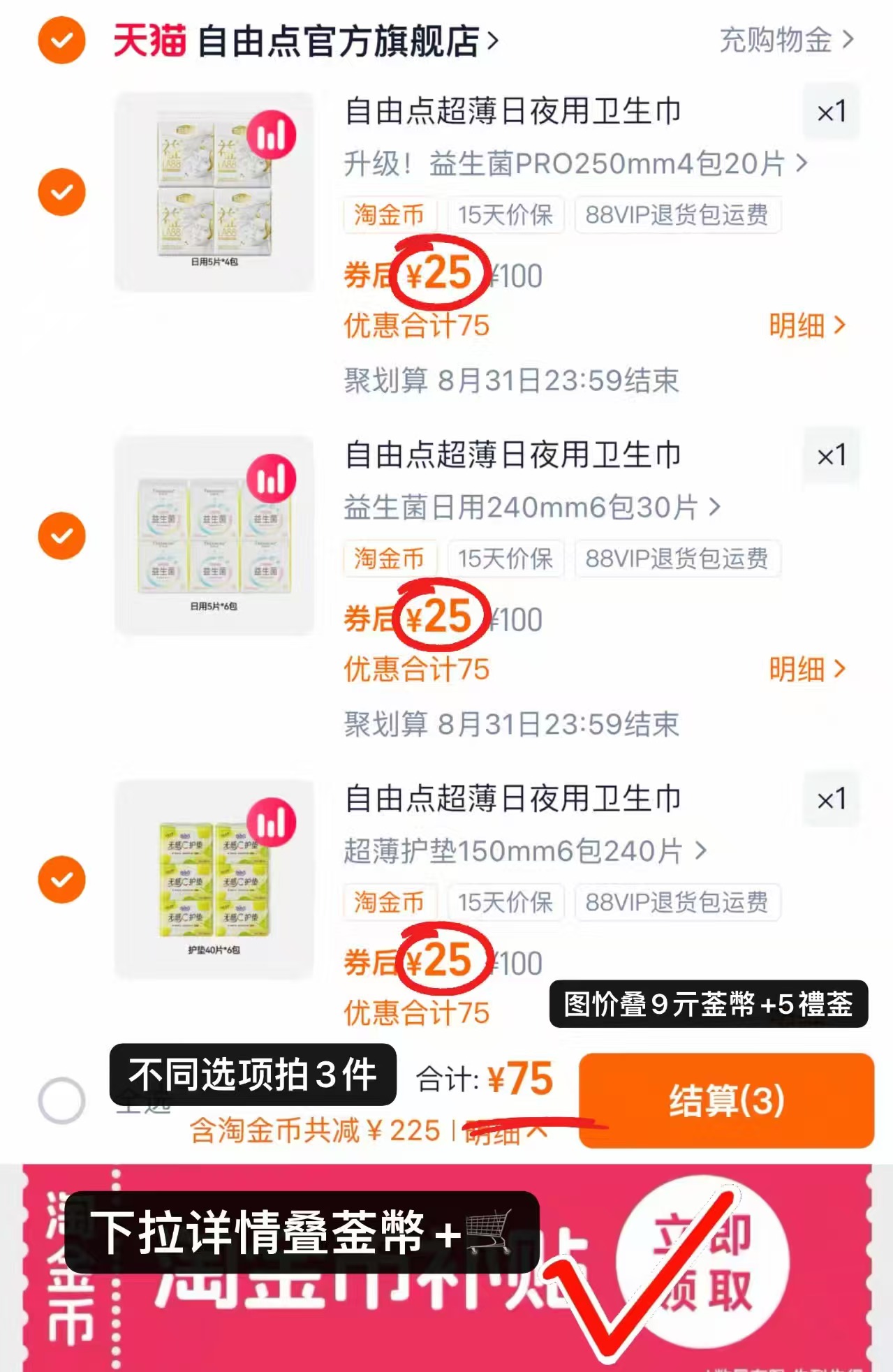The height and width of the screenshot is (1372, 893).
Task: Tap the 88VIP退货包运费 tag on the third item
Action: point(676,903)
